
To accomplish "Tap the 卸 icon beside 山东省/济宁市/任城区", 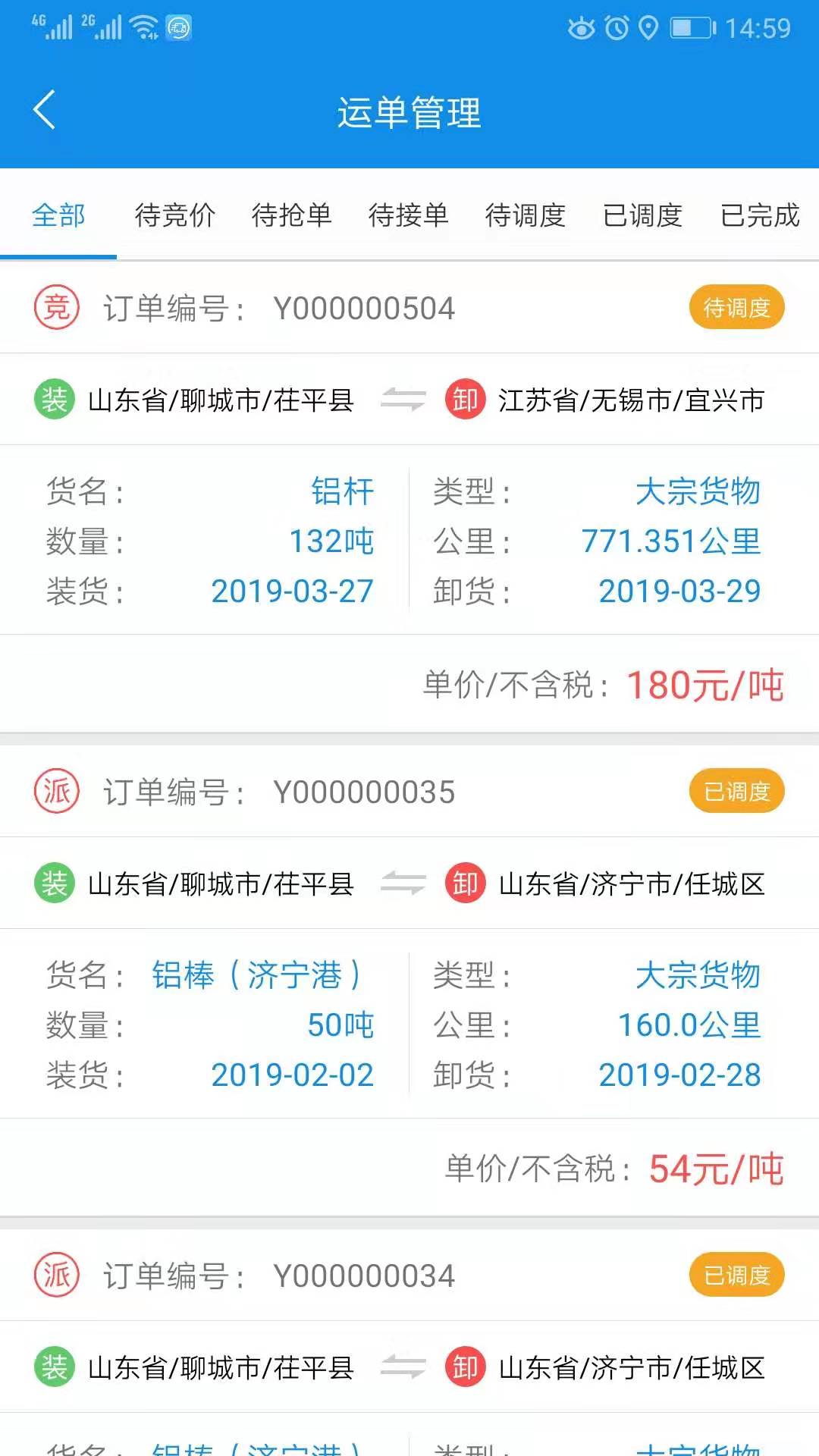I will [x=465, y=883].
